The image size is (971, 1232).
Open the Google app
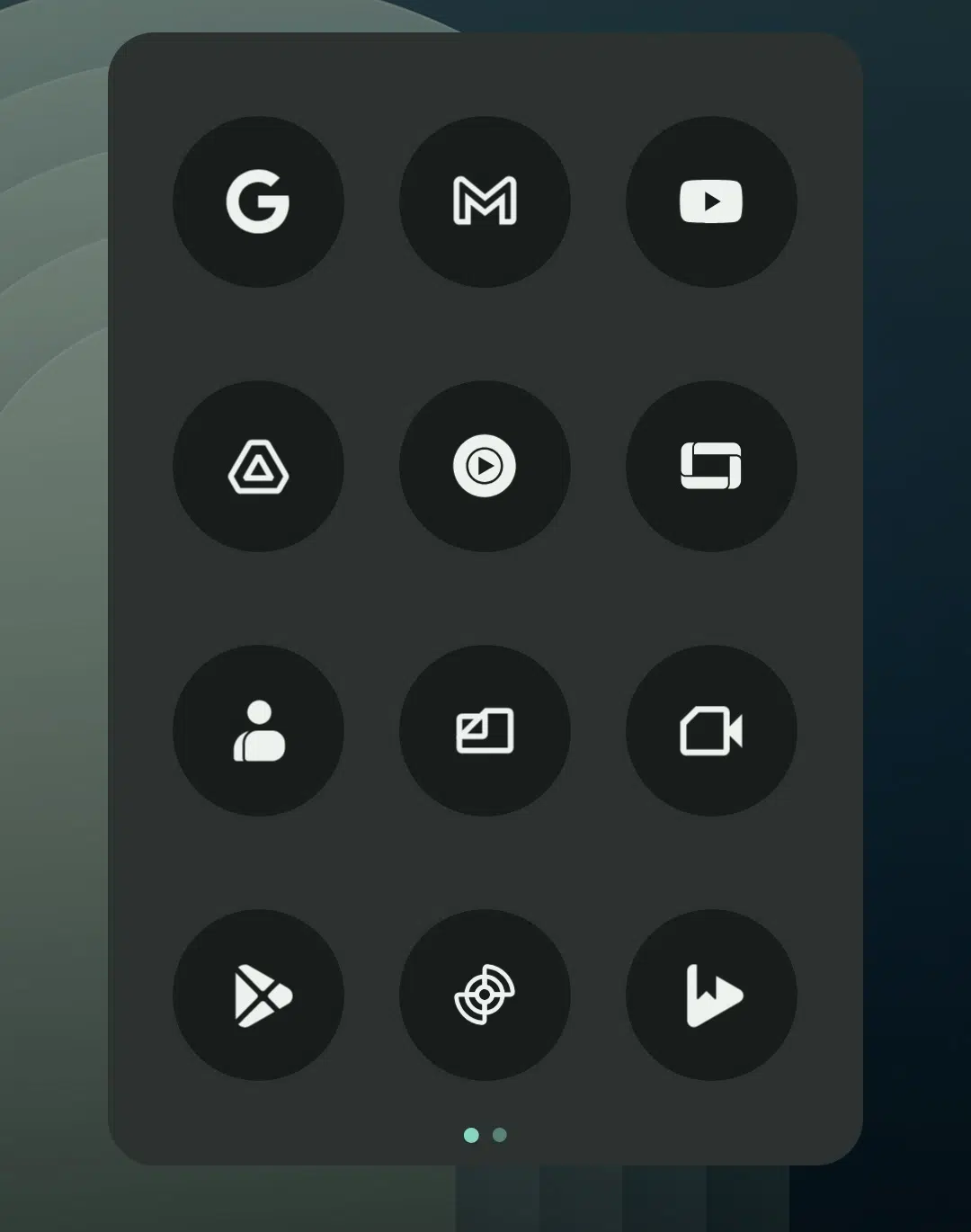click(258, 201)
